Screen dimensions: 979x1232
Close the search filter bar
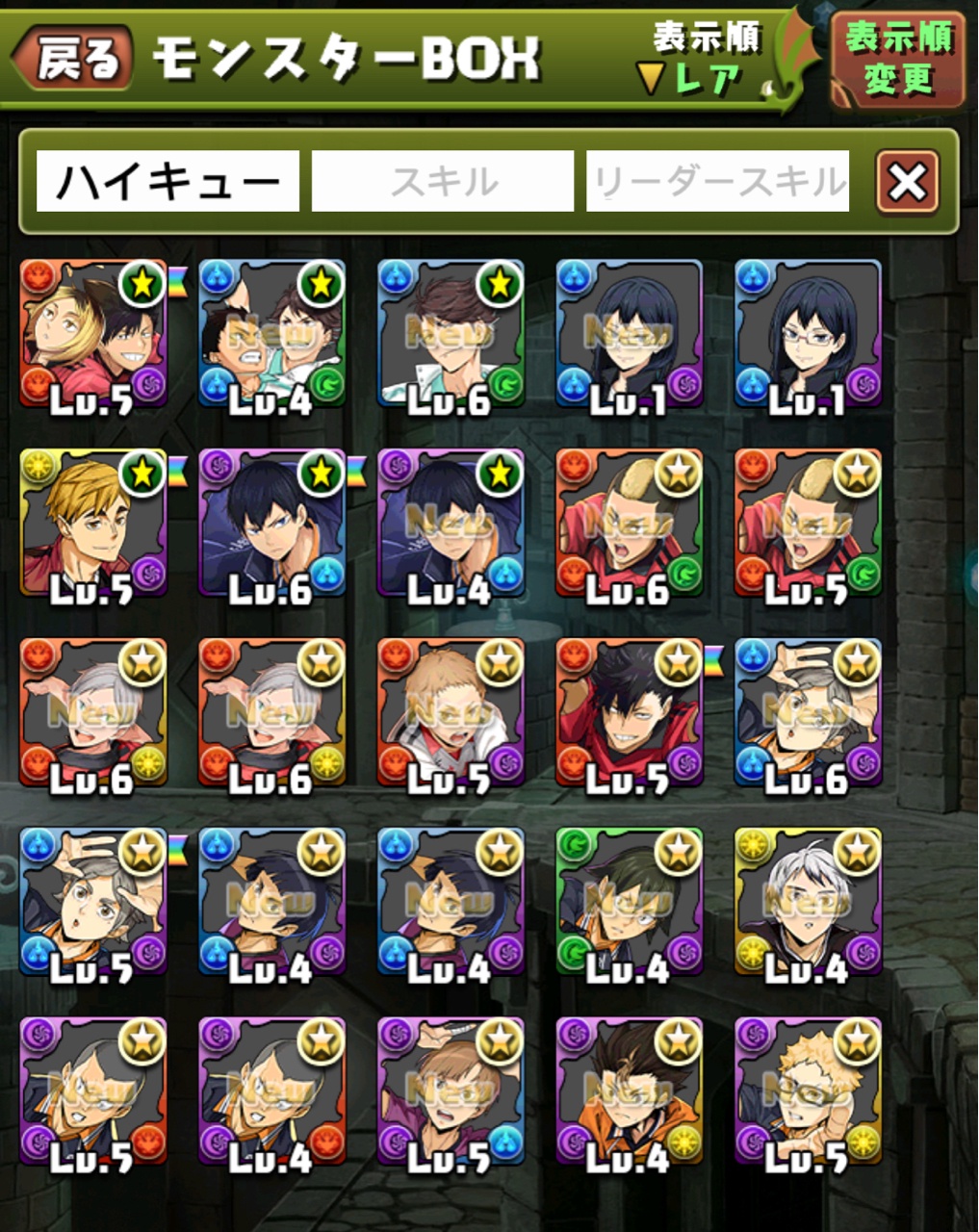point(907,181)
